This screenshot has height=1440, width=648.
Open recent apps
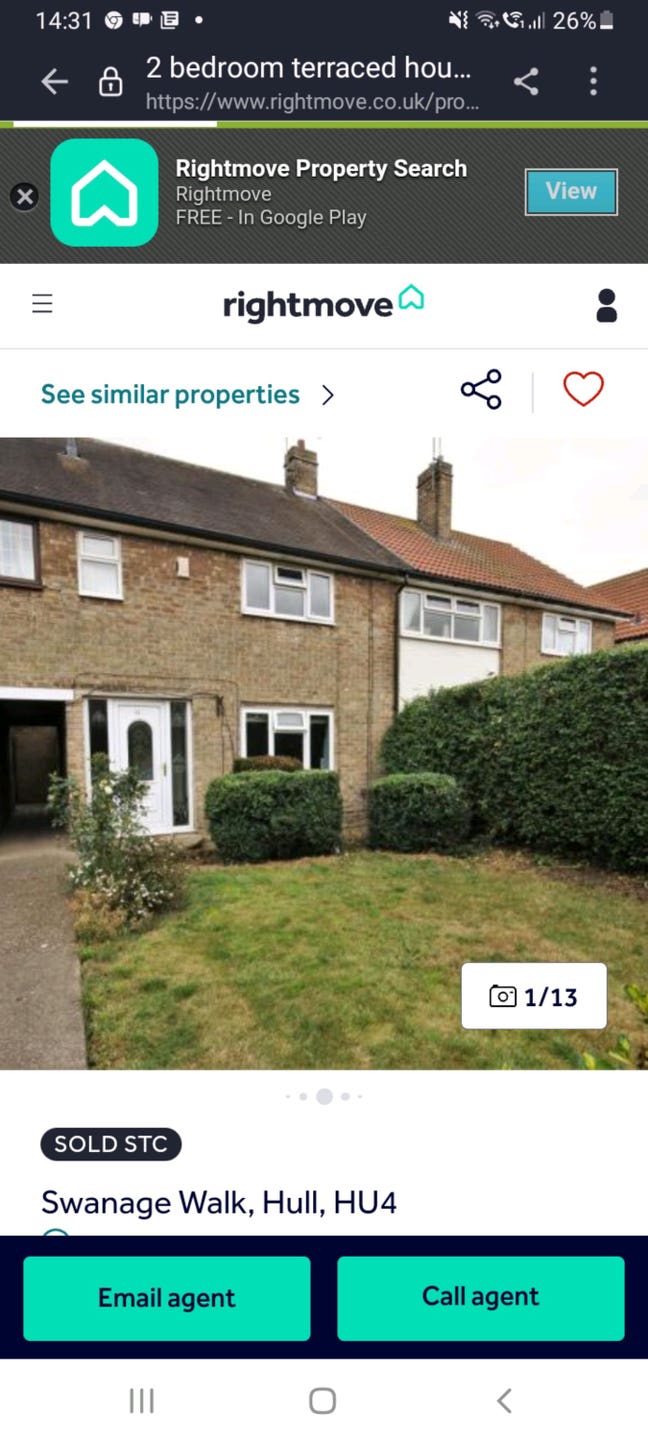(142, 1401)
